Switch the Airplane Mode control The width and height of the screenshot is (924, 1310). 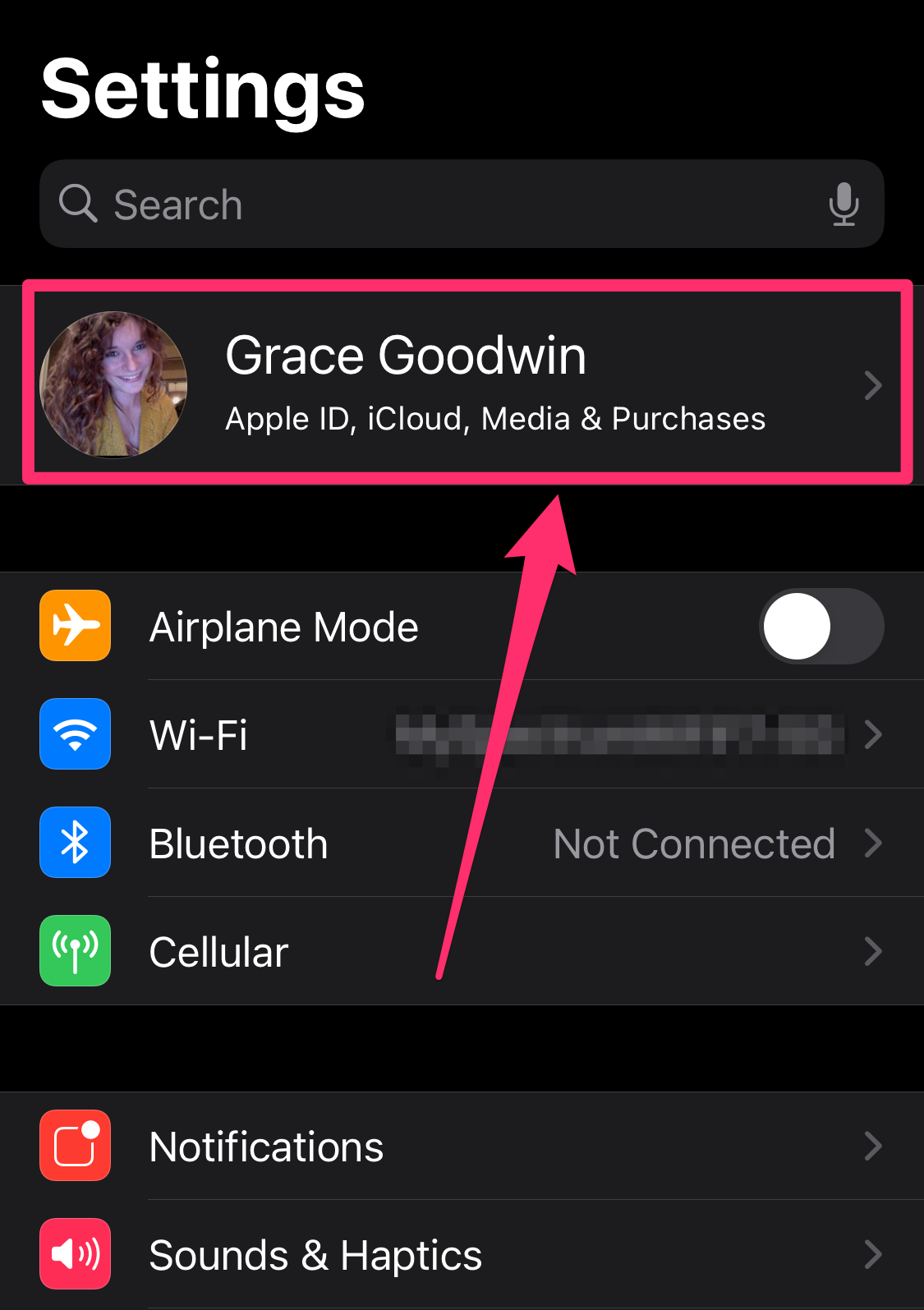(821, 626)
